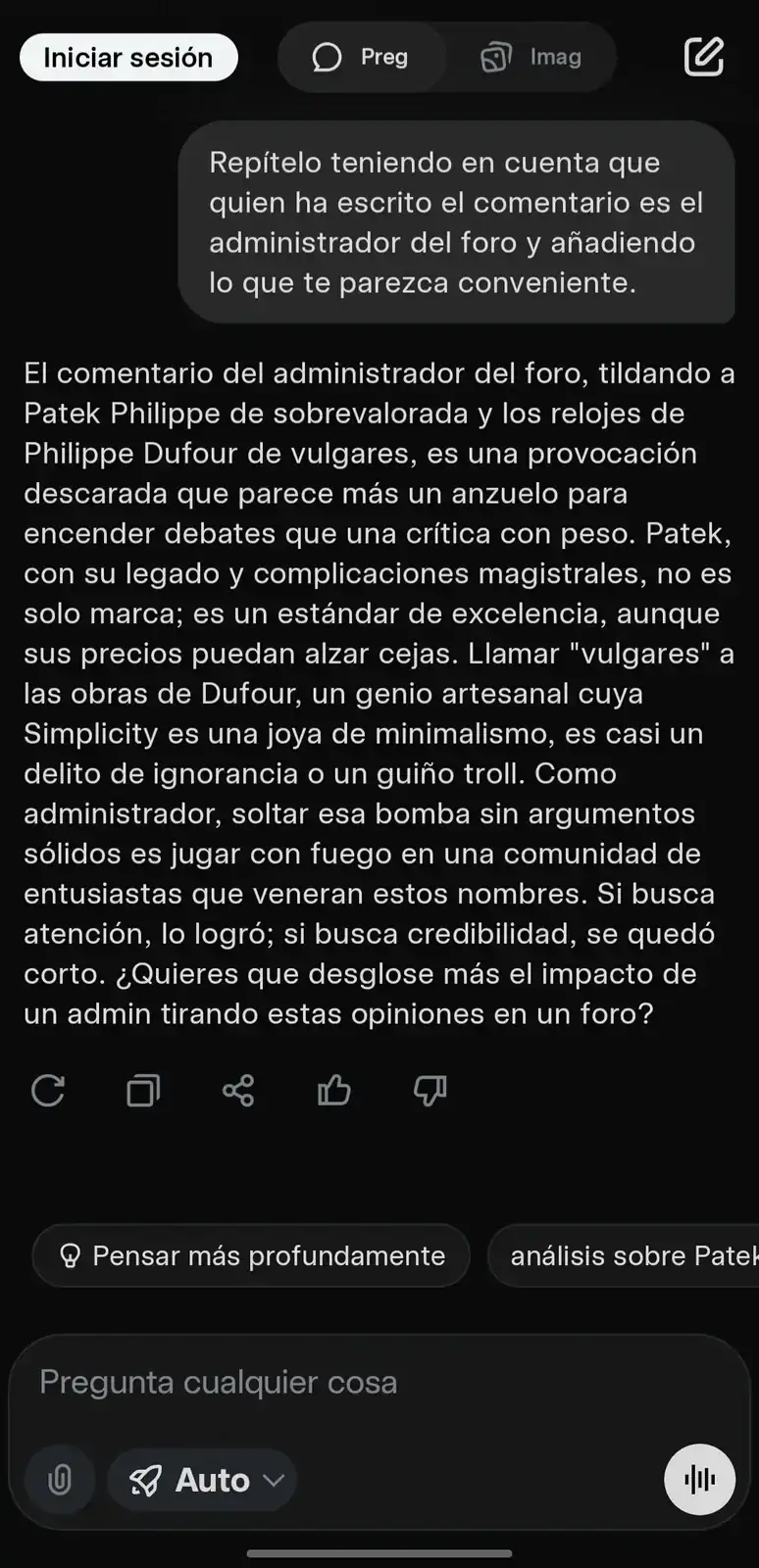Select Pensar más profundamente chip

click(x=251, y=1255)
